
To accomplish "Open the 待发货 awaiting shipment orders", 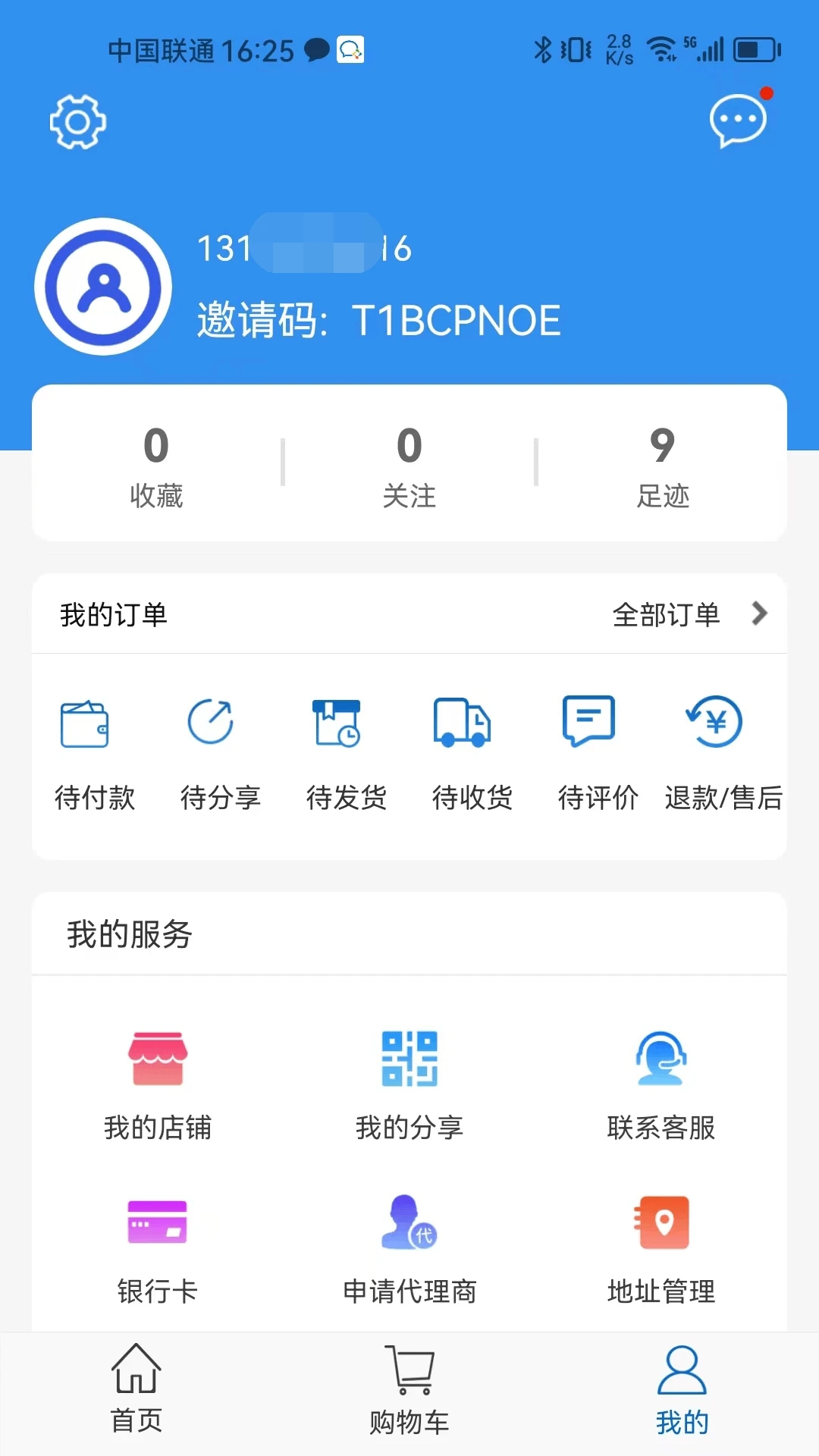I will [346, 751].
